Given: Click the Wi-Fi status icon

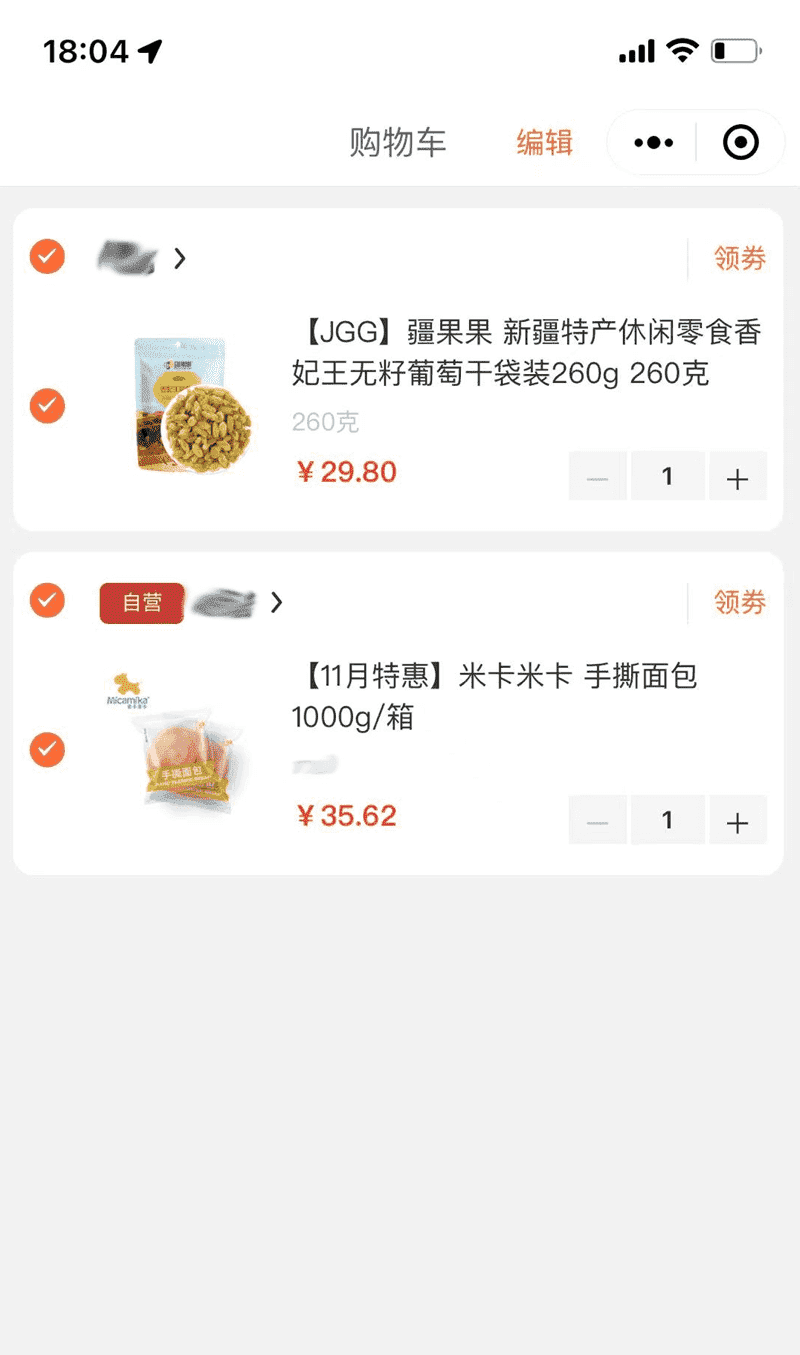Looking at the screenshot, I should (680, 49).
